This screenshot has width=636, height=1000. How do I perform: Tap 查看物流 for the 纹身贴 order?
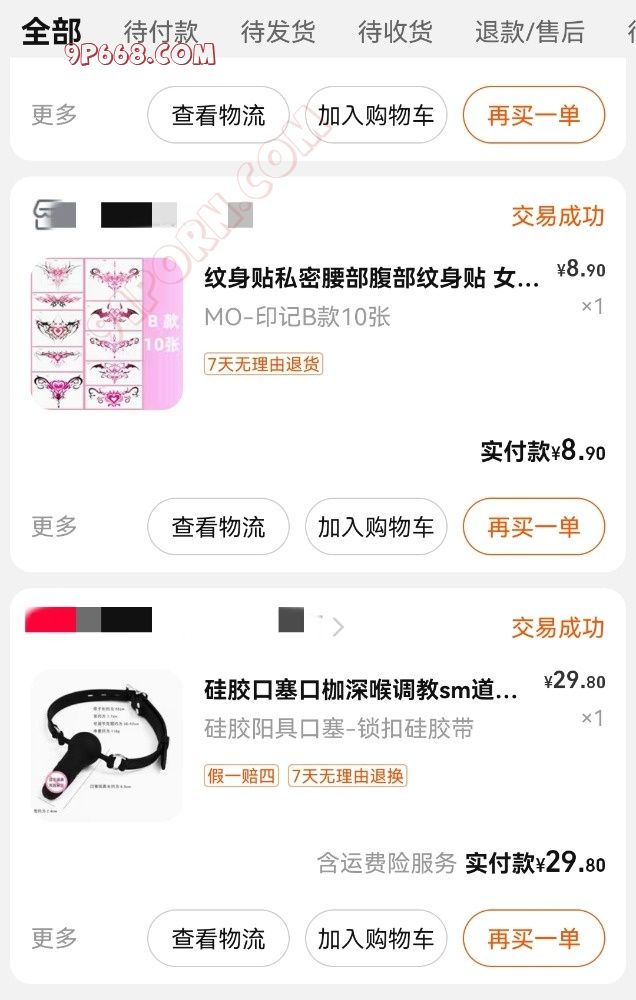pyautogui.click(x=218, y=527)
